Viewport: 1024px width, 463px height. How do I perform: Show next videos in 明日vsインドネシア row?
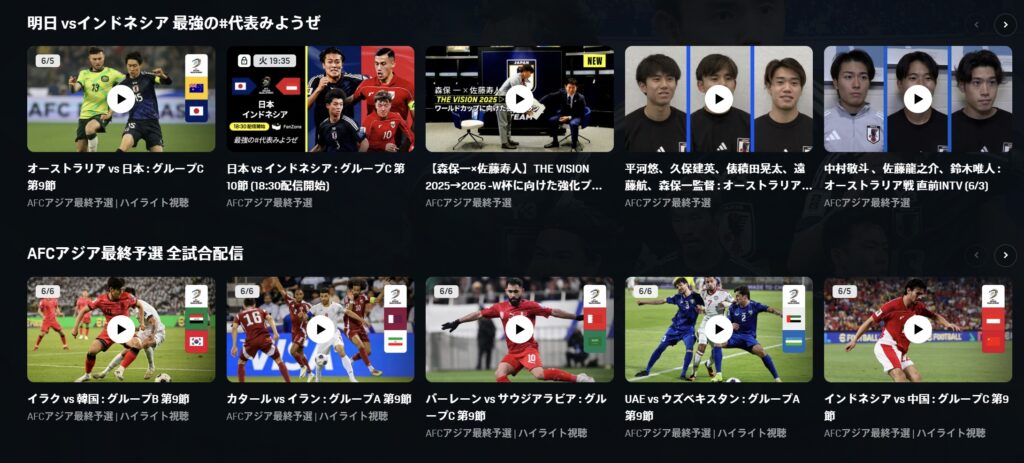[x=1004, y=25]
